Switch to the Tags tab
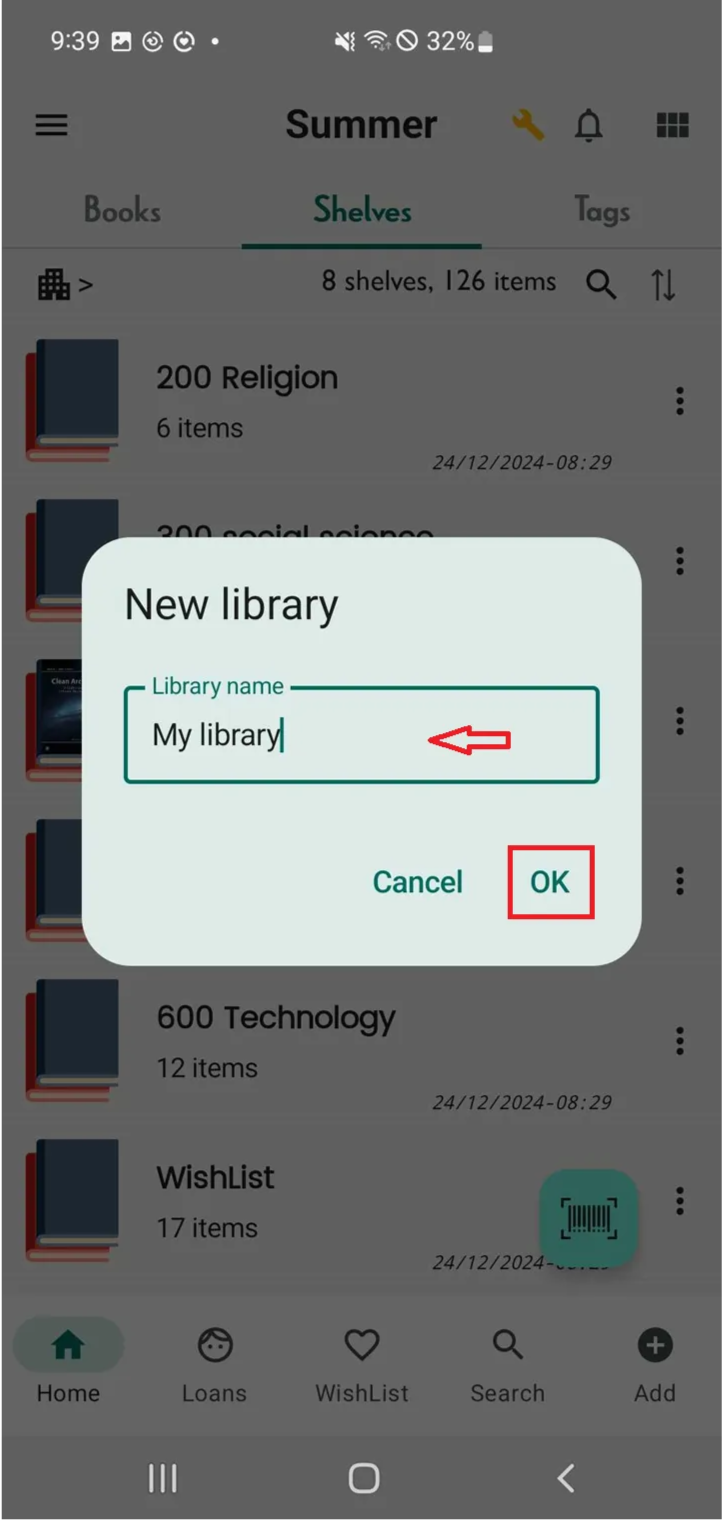This screenshot has width=725, height=1523. [x=602, y=210]
